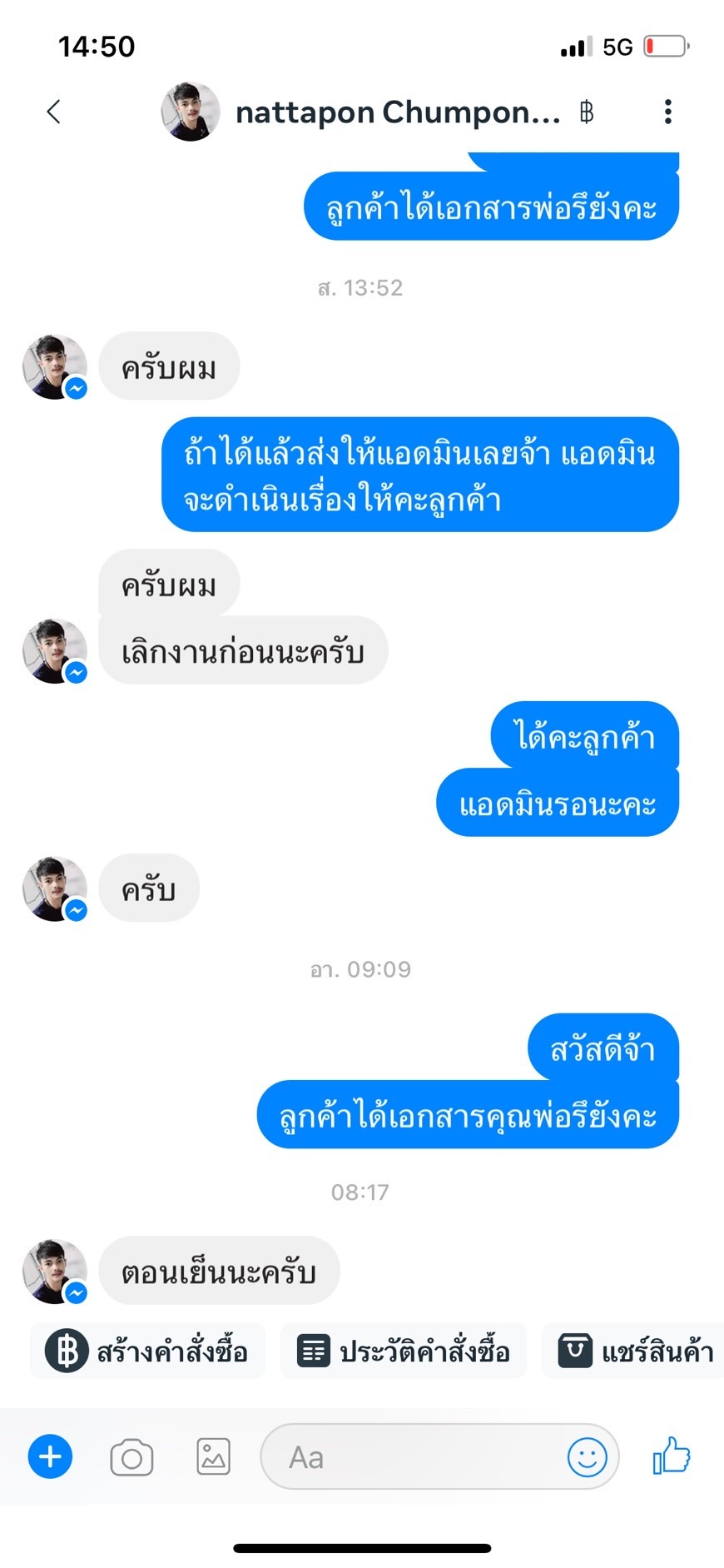Open the three-dot overflow menu
Screen dimensions: 724x1568
coord(667,112)
